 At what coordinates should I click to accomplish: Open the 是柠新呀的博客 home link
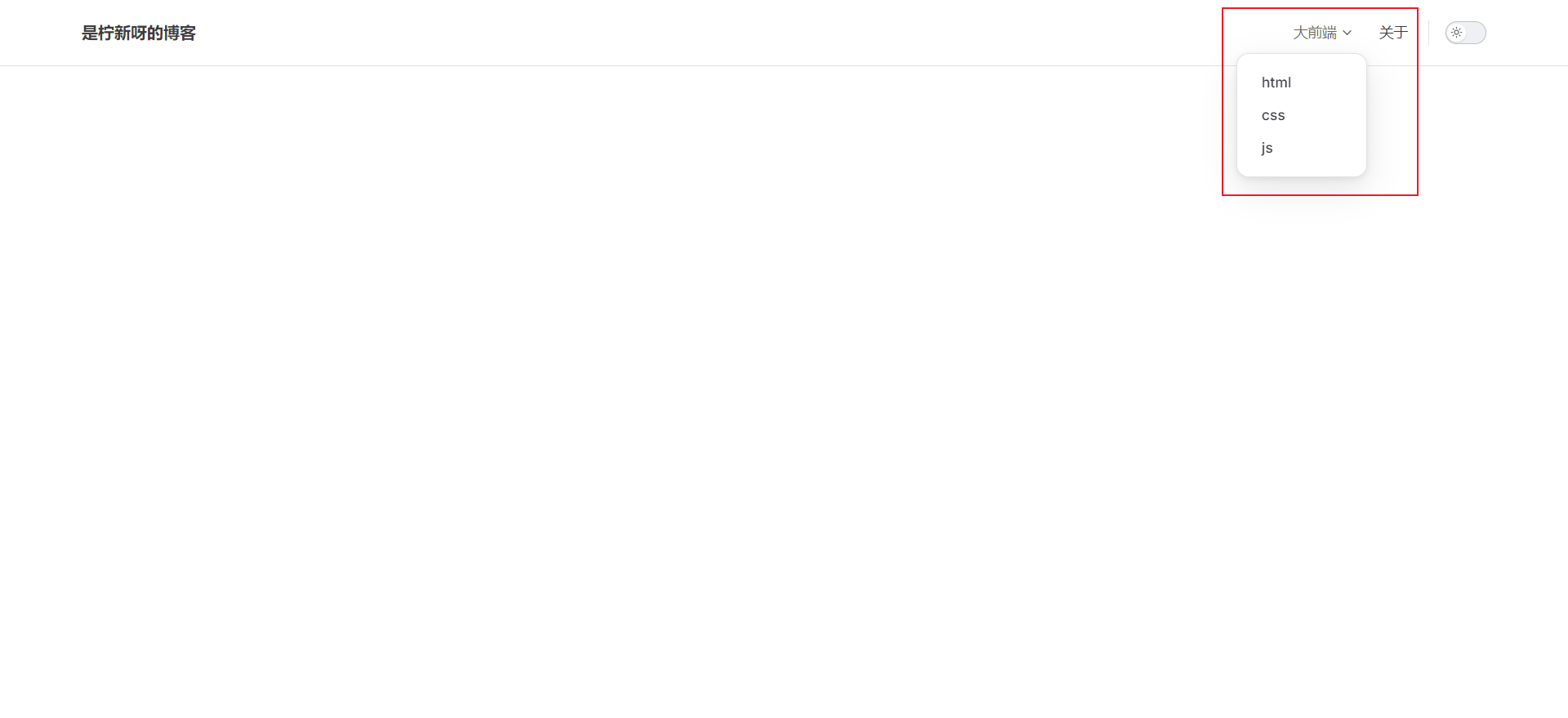[139, 33]
